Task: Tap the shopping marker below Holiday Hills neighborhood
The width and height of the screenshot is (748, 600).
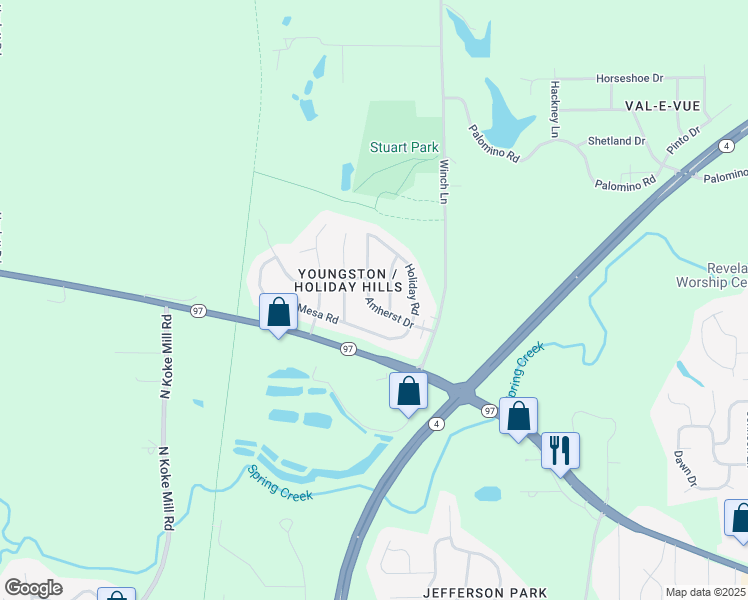Action: click(x=408, y=391)
